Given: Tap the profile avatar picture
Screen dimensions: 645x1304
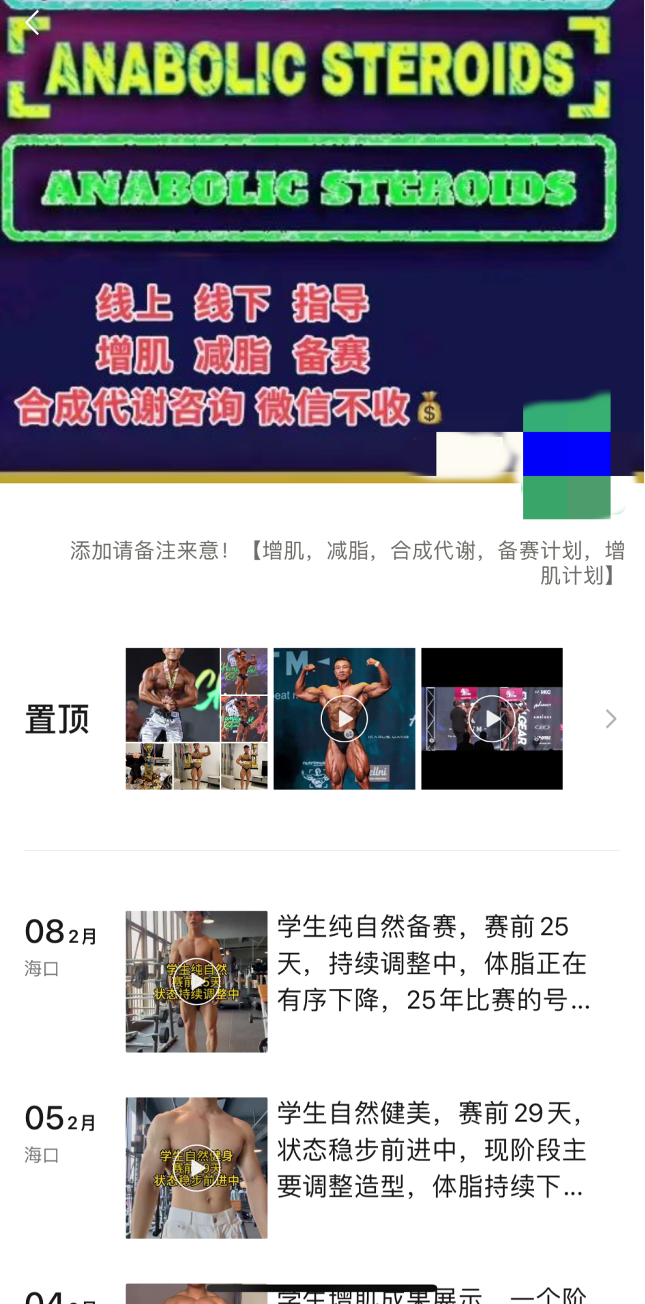Looking at the screenshot, I should pos(566,456).
